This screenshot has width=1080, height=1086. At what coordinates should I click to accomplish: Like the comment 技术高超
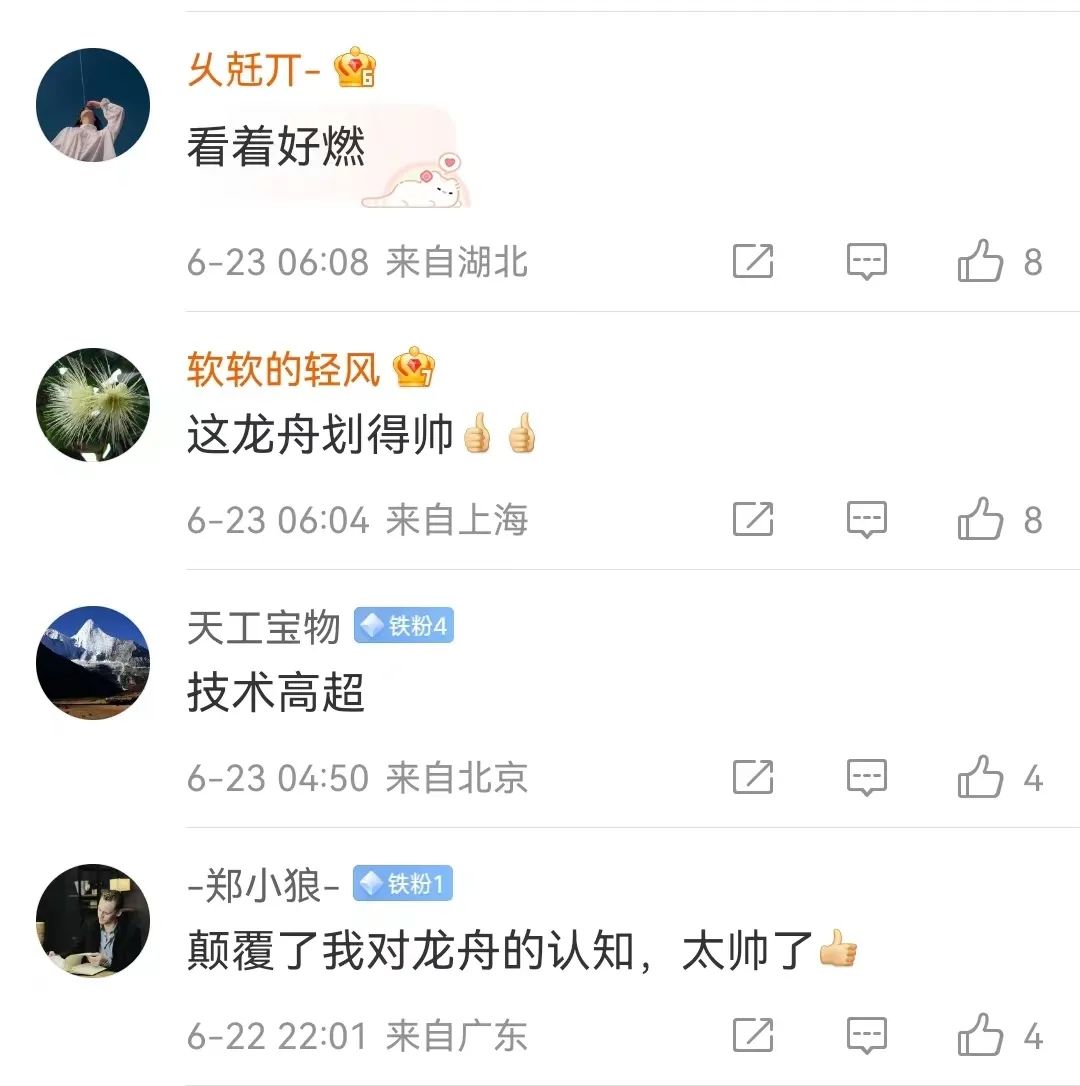point(980,778)
